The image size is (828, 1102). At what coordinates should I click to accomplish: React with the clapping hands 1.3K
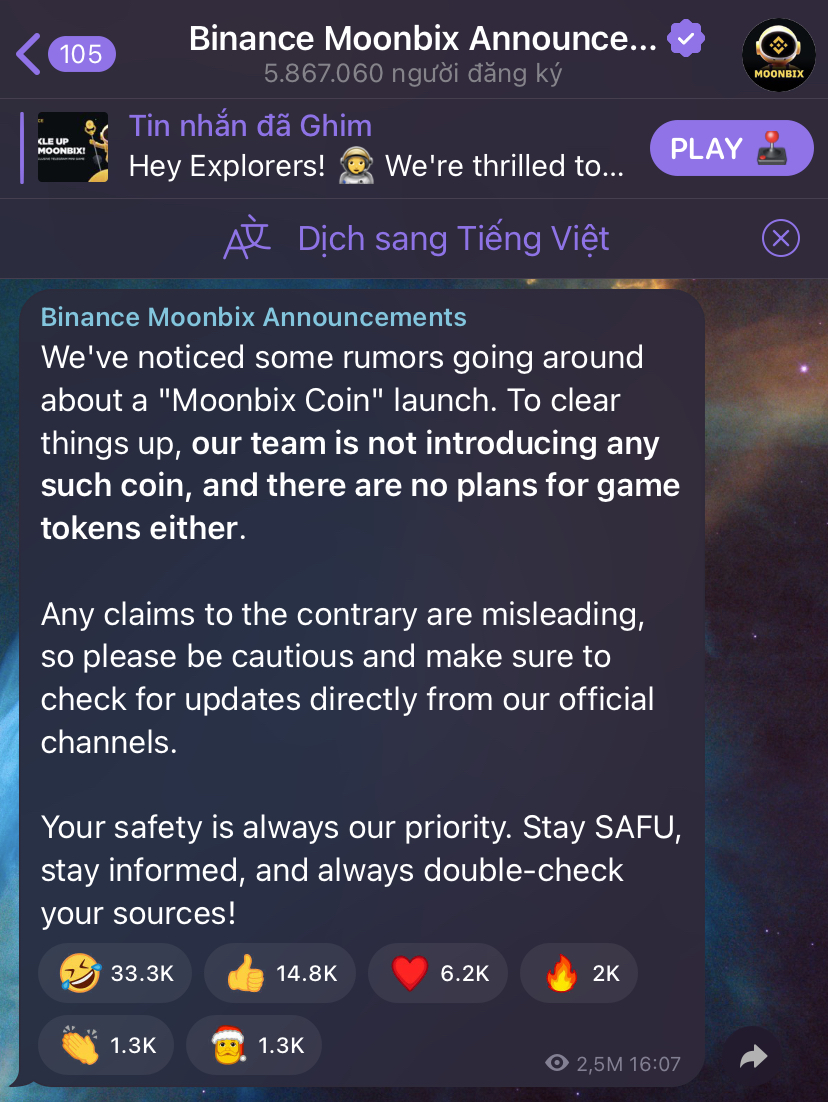(106, 1045)
